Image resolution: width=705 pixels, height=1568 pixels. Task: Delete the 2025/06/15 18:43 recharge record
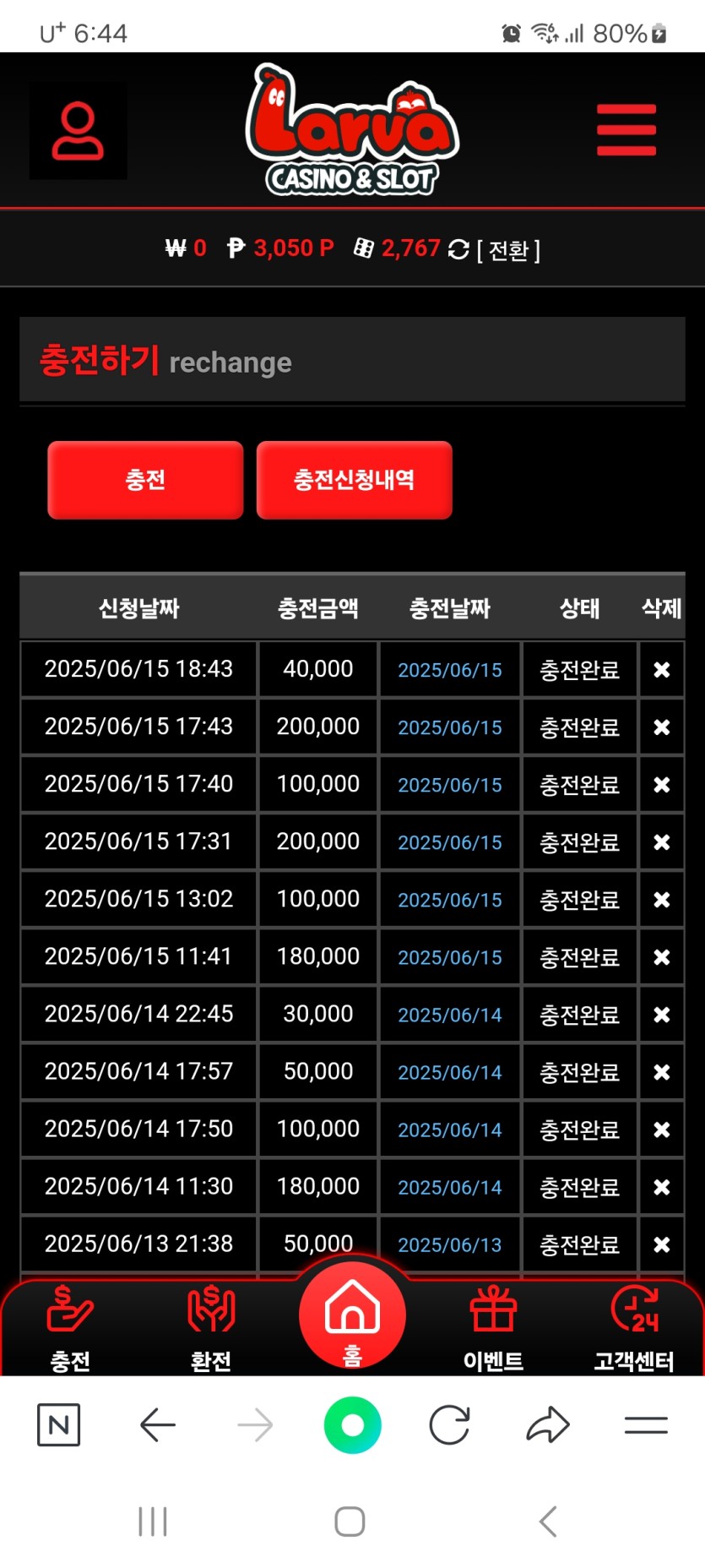[662, 670]
